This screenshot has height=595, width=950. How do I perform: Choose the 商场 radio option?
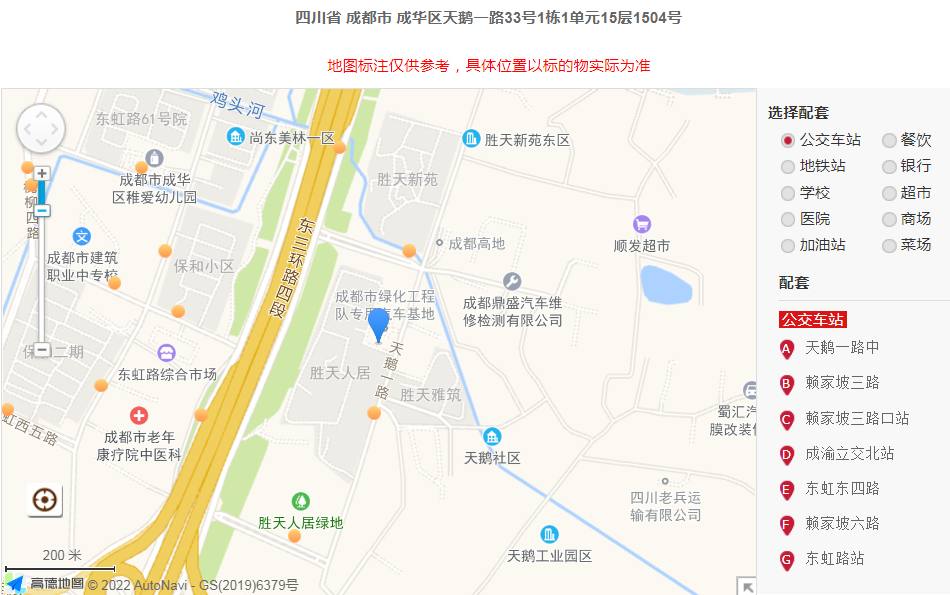click(889, 219)
